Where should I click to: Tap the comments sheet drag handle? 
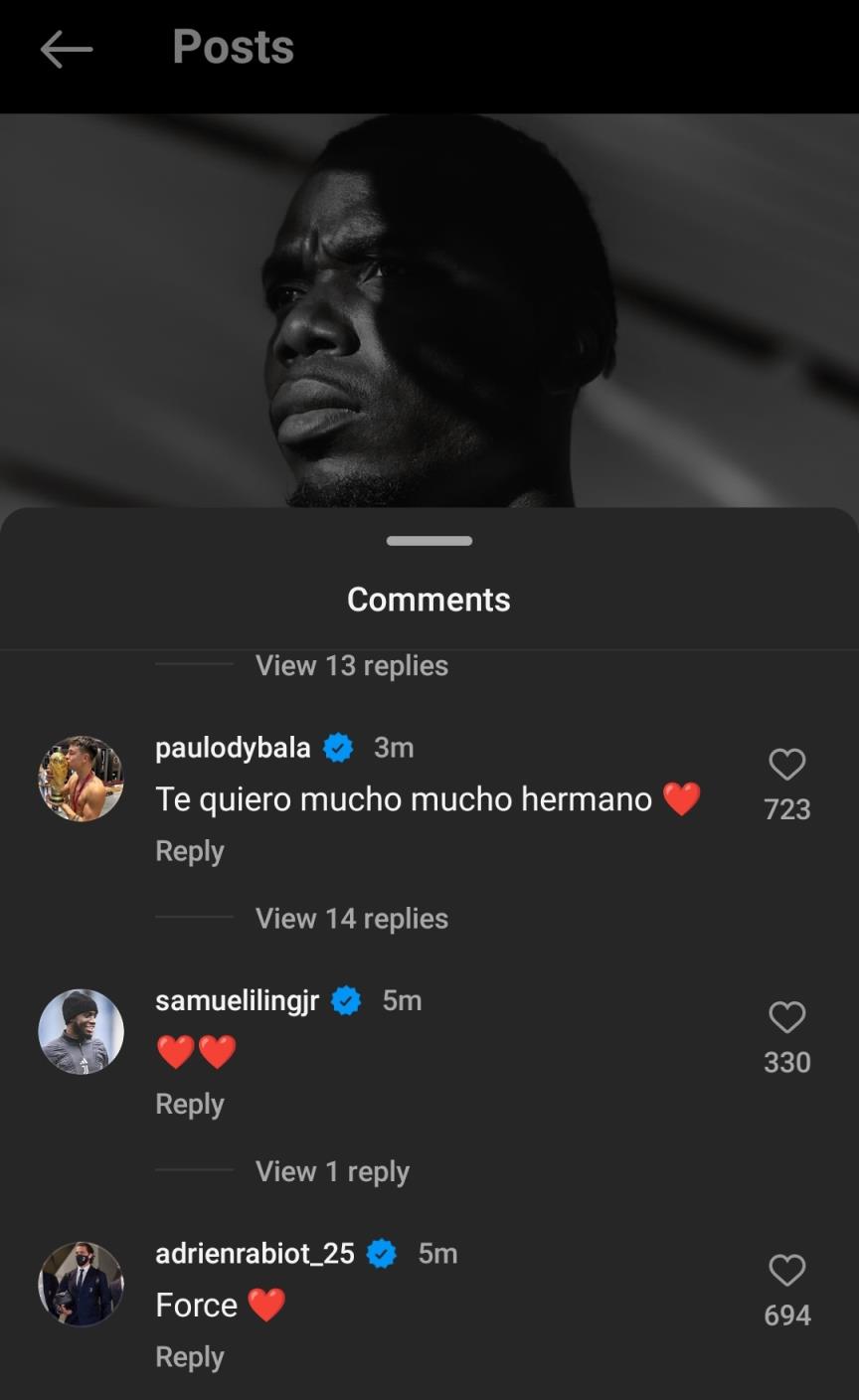429,541
